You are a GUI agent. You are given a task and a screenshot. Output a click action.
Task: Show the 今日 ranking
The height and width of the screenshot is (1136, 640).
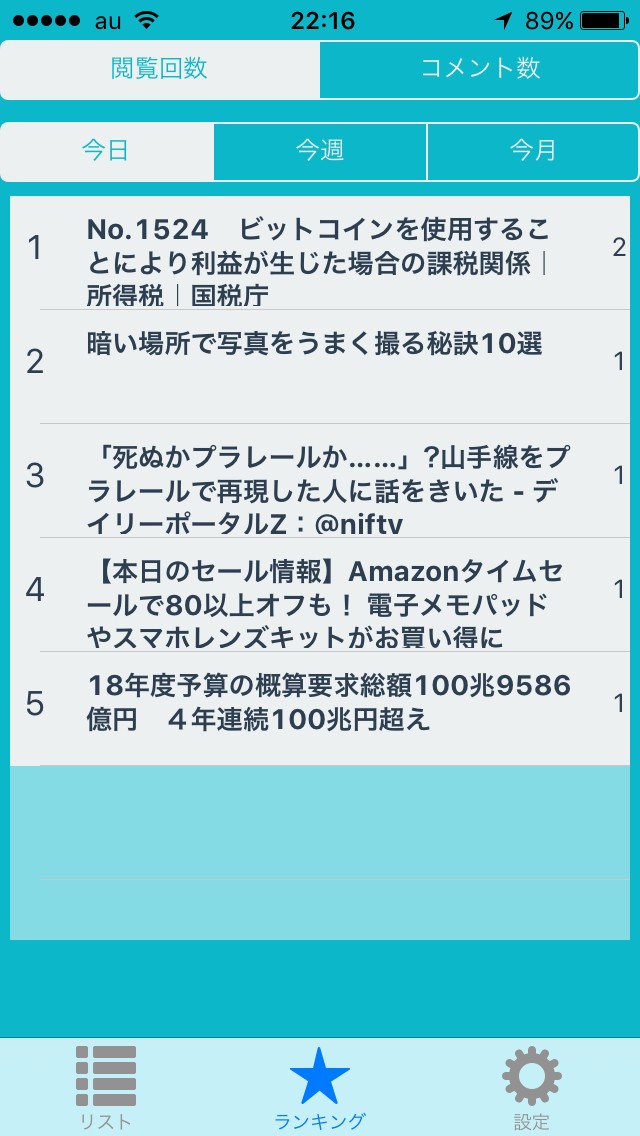point(106,151)
